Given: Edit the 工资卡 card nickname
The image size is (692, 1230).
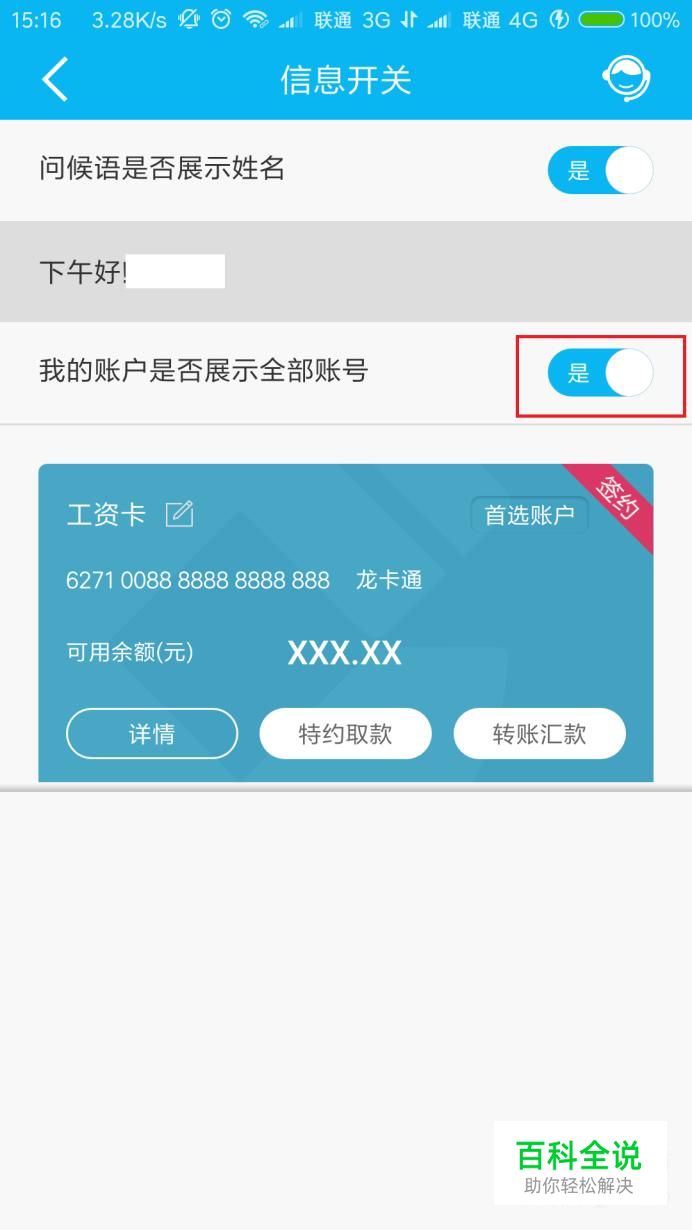Looking at the screenshot, I should (179, 514).
